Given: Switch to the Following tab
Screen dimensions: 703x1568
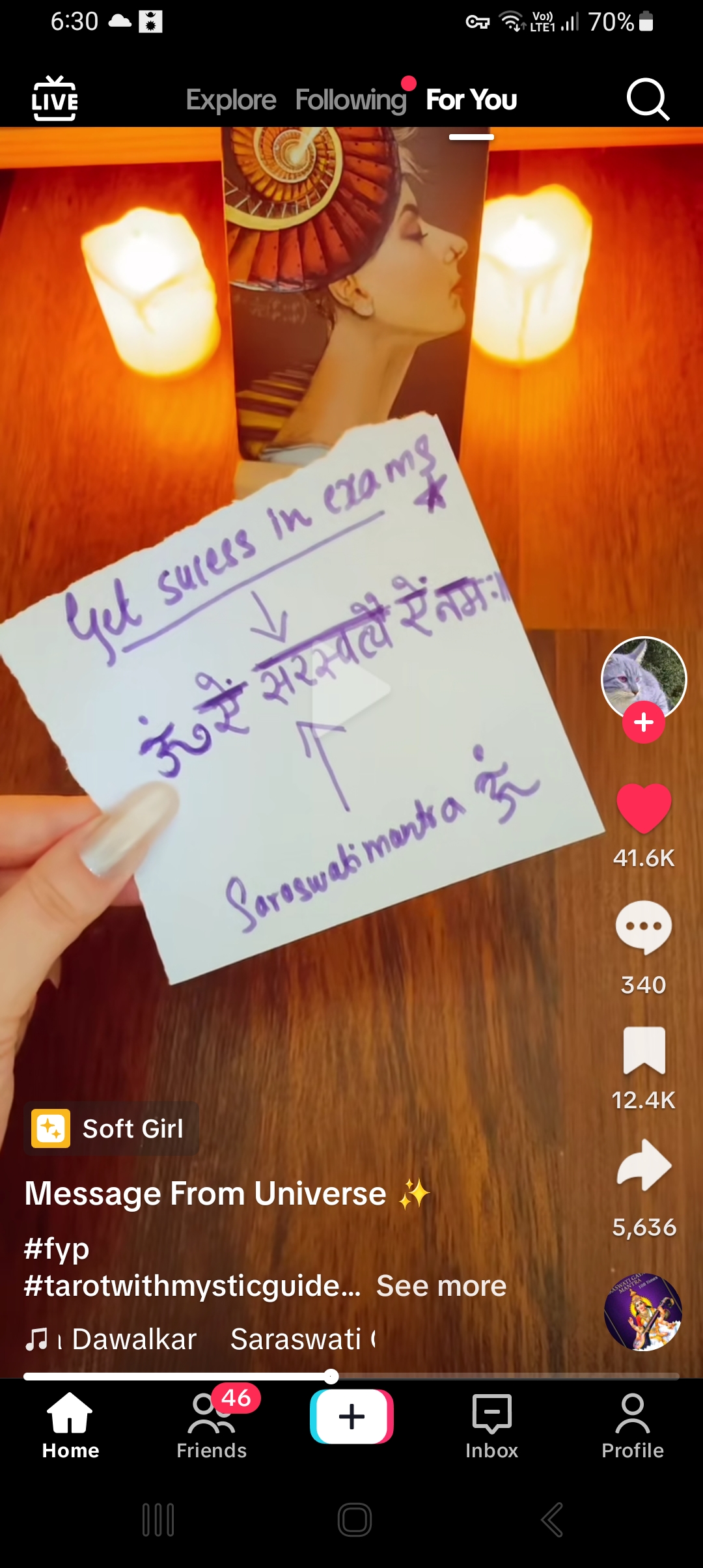Looking at the screenshot, I should tap(350, 100).
